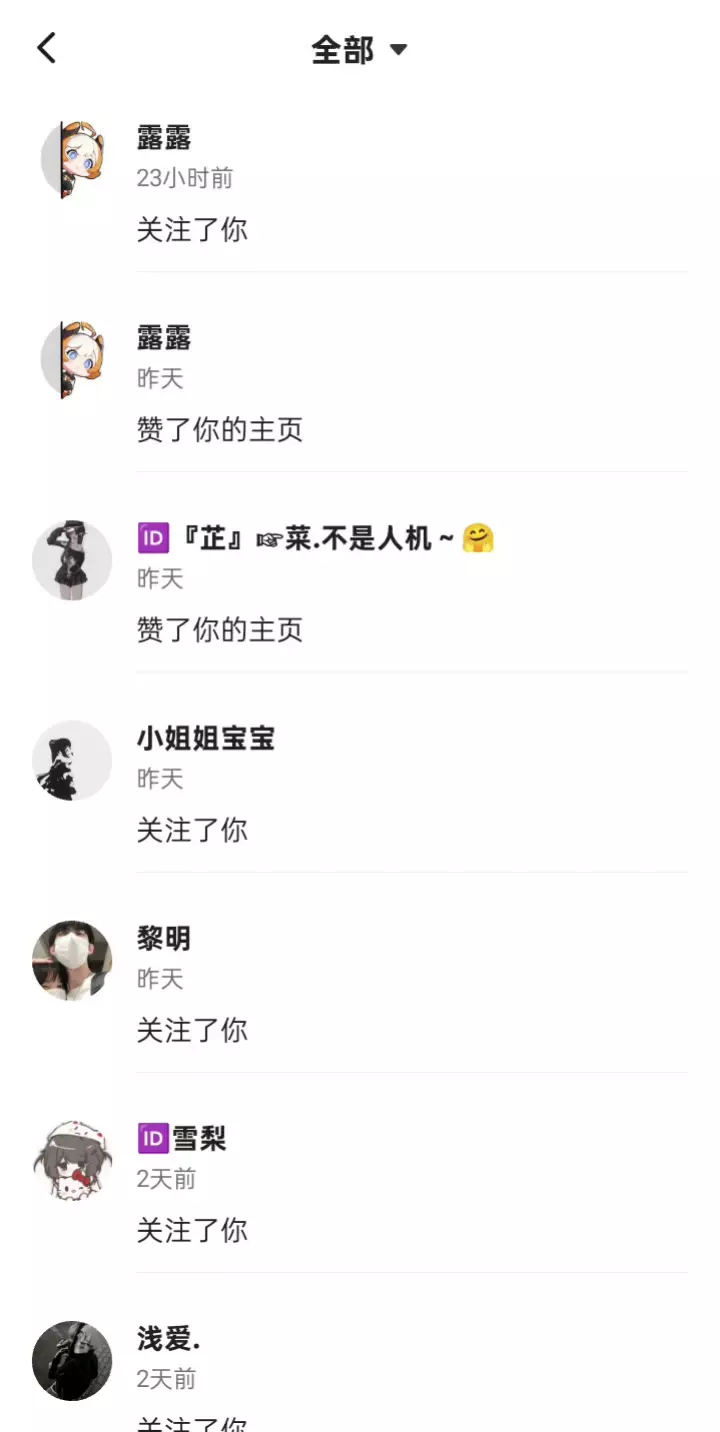Go back using the top-left arrow

47,48
